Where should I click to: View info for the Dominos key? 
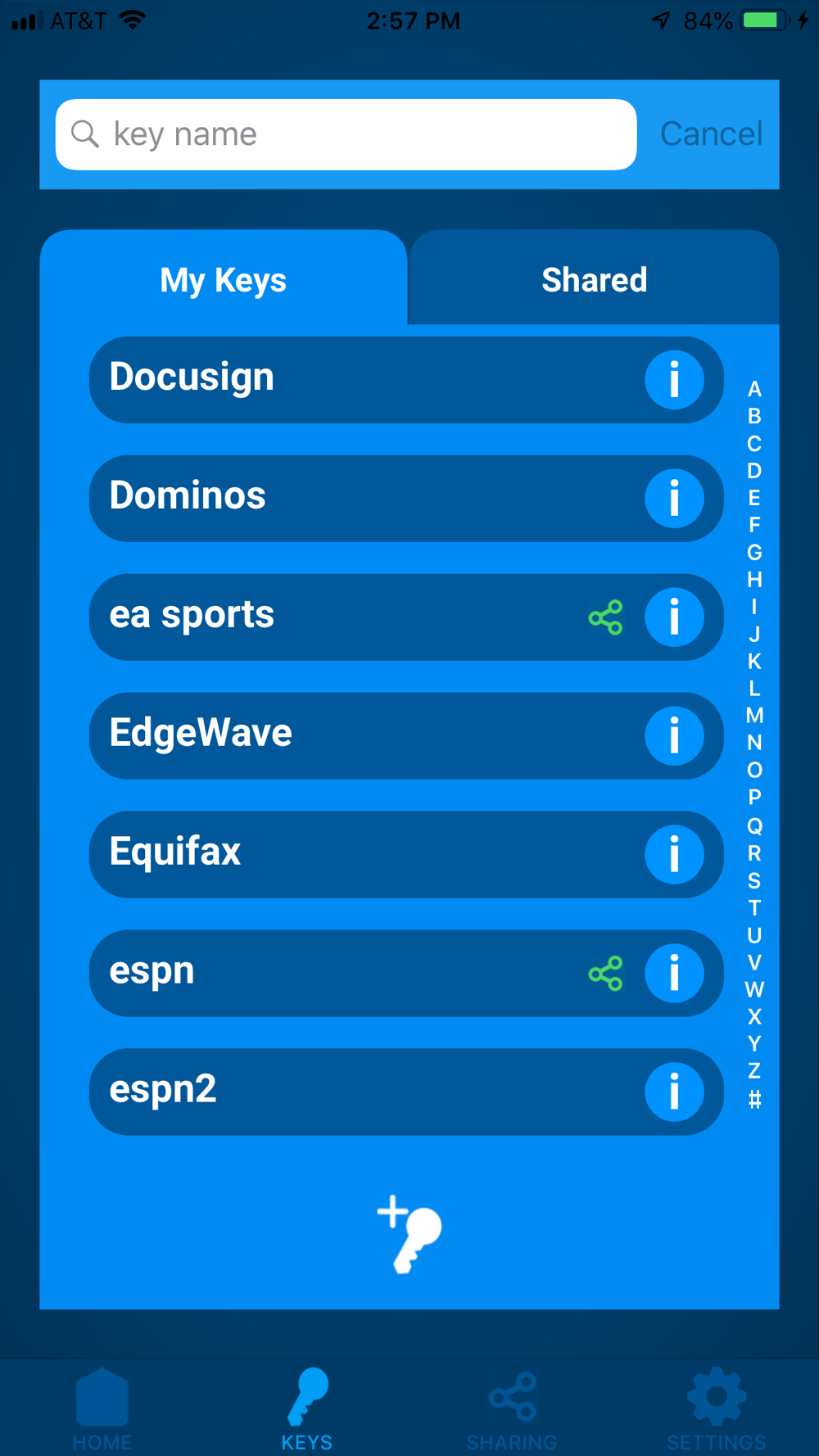(x=674, y=498)
